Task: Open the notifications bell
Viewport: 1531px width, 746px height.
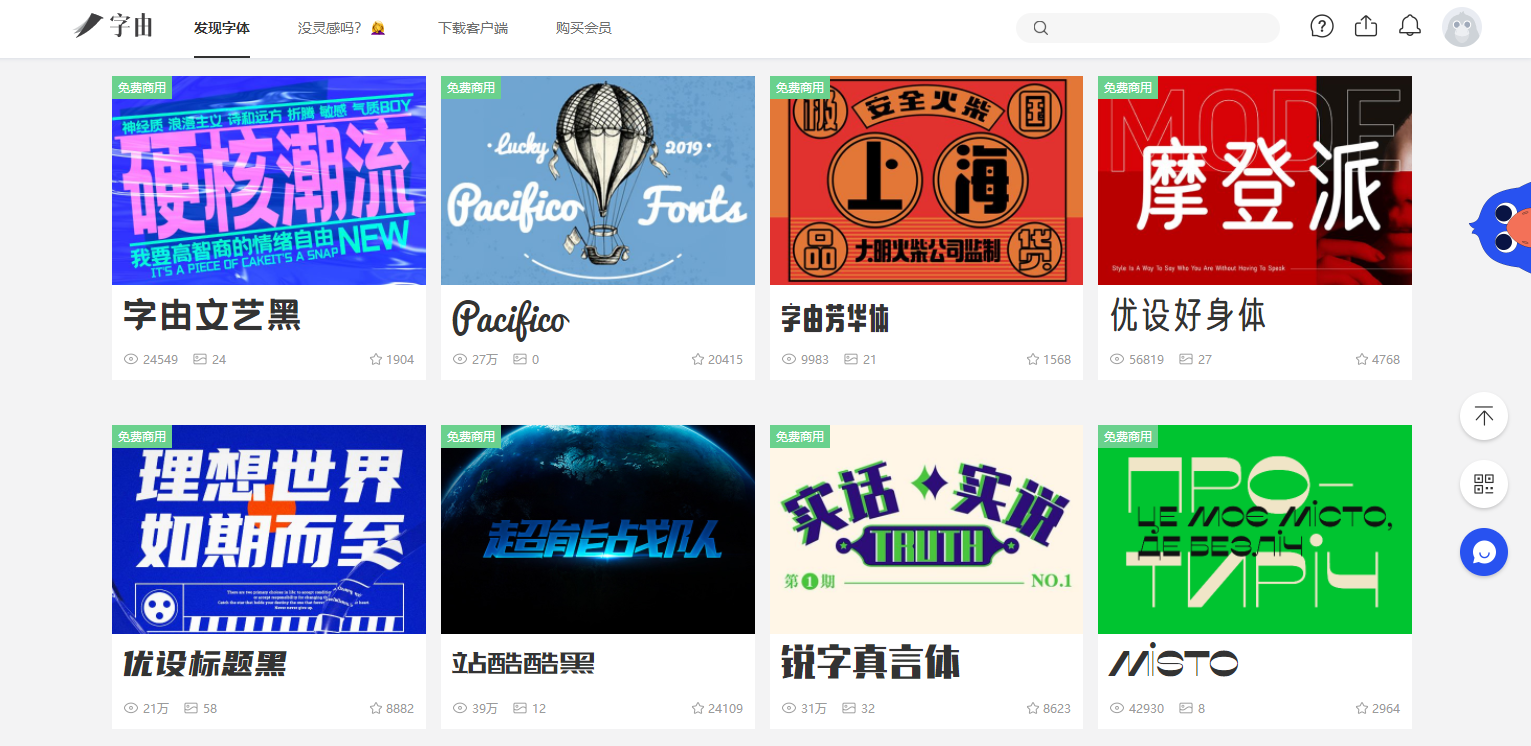Action: 1410,27
